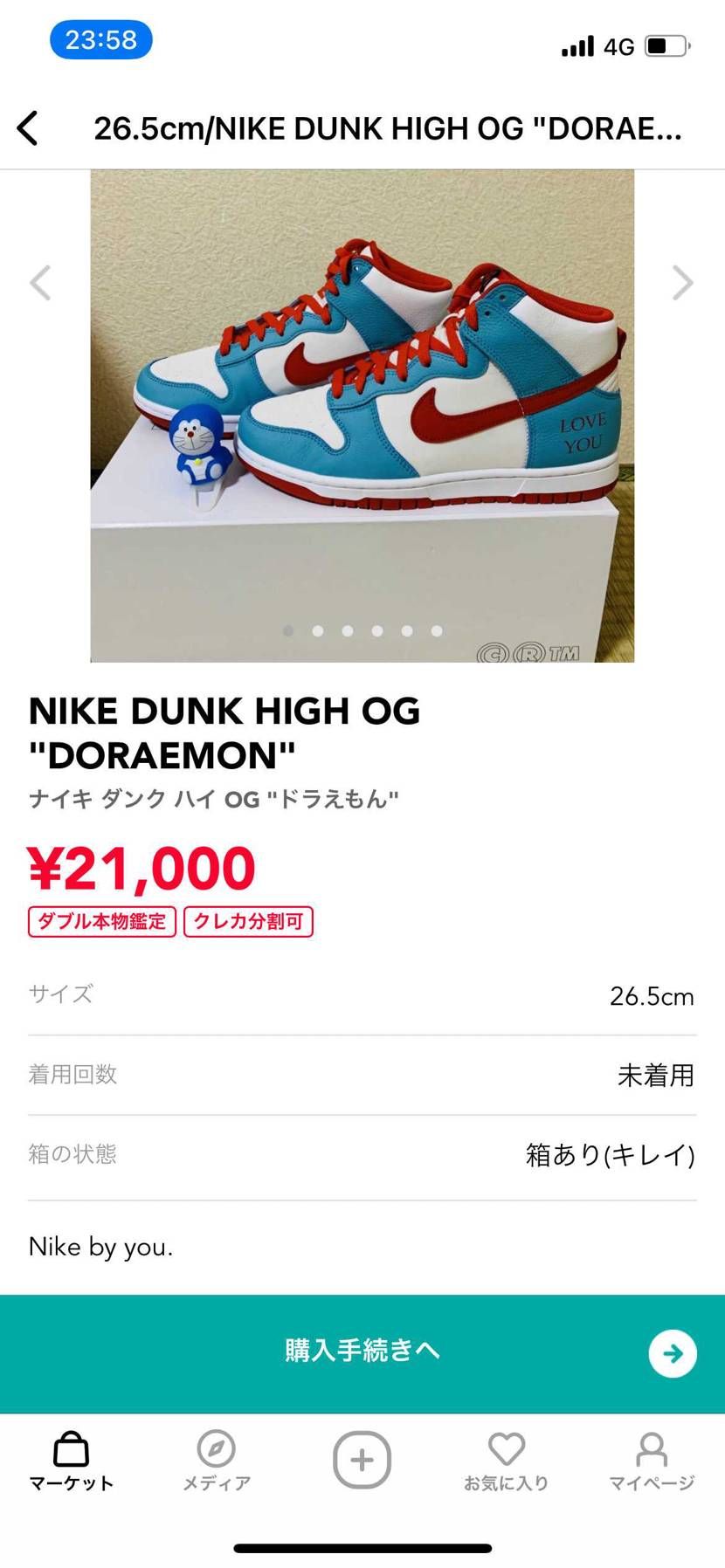
Task: Expand the 着用回数 detail row
Action: coord(362,1075)
